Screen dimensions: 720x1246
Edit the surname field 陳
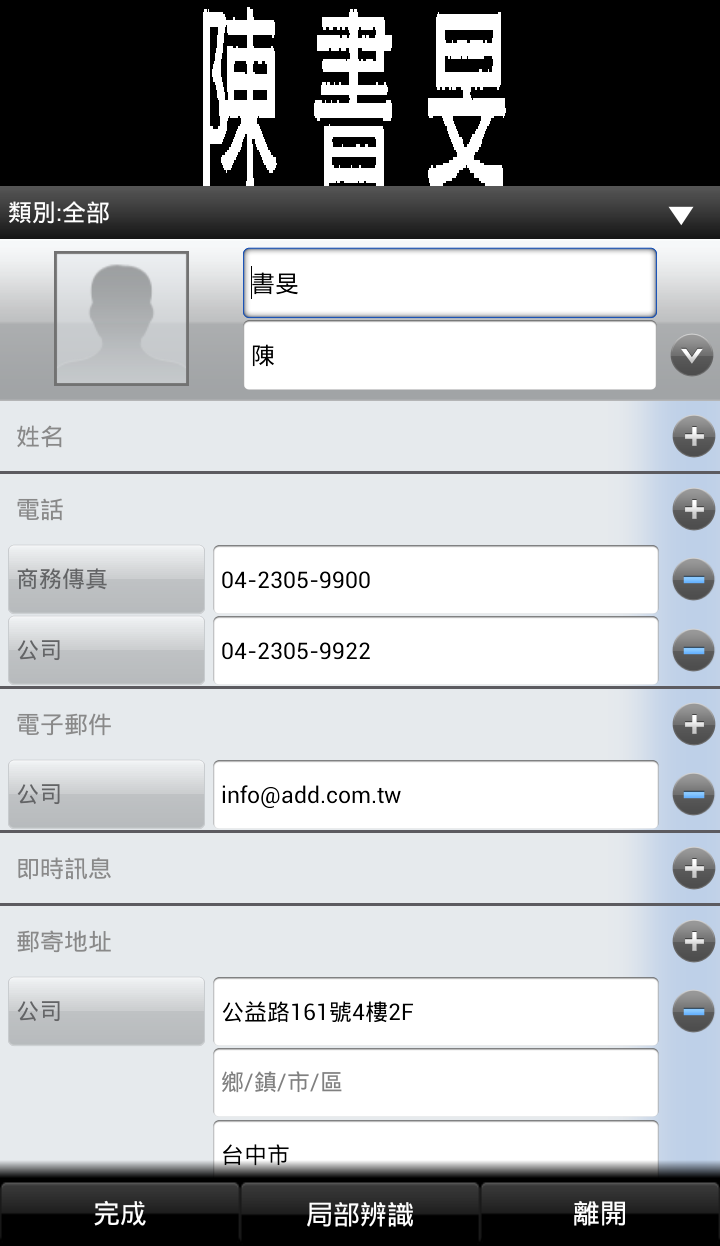click(449, 355)
